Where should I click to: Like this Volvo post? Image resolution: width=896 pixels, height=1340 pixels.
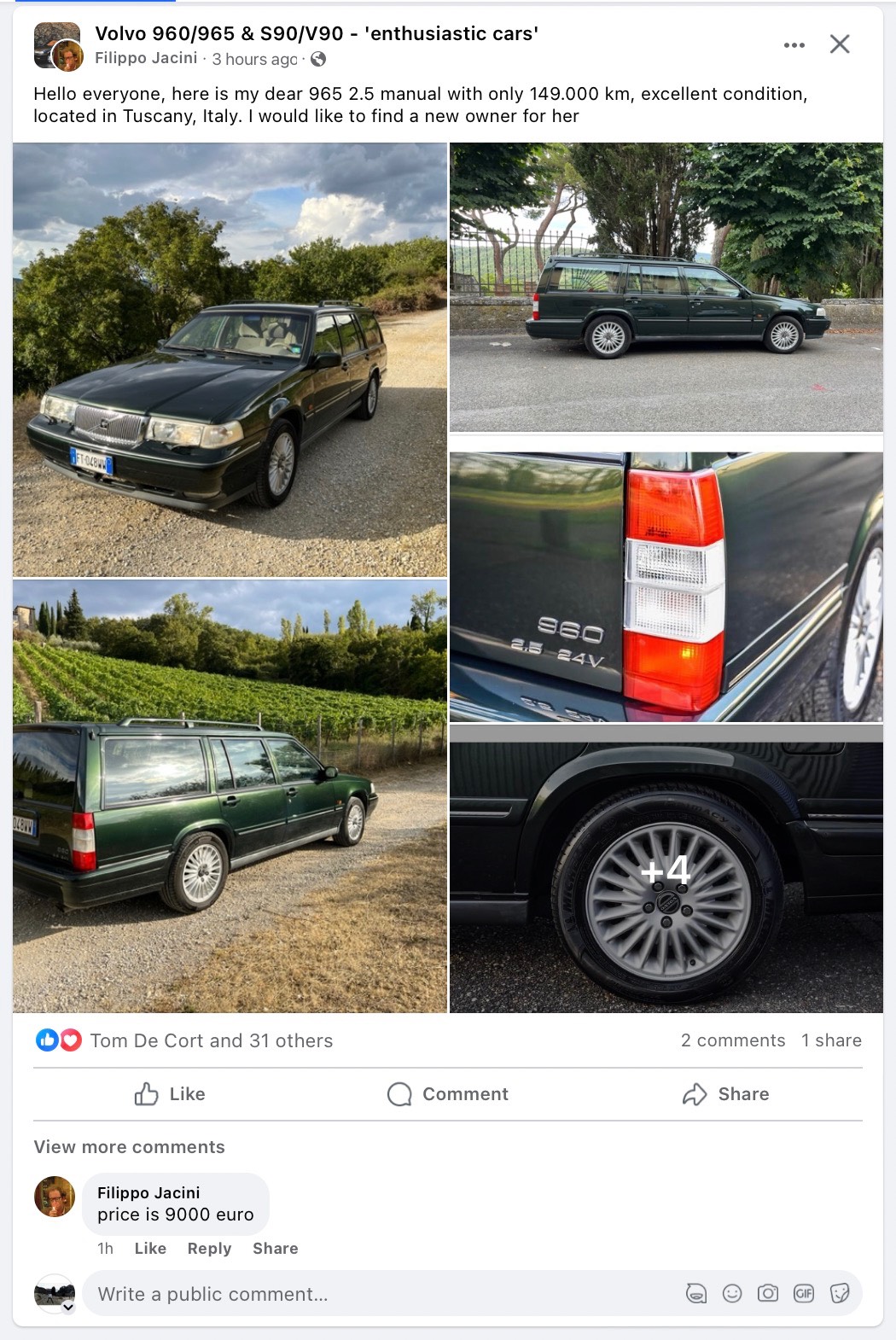pos(171,1094)
